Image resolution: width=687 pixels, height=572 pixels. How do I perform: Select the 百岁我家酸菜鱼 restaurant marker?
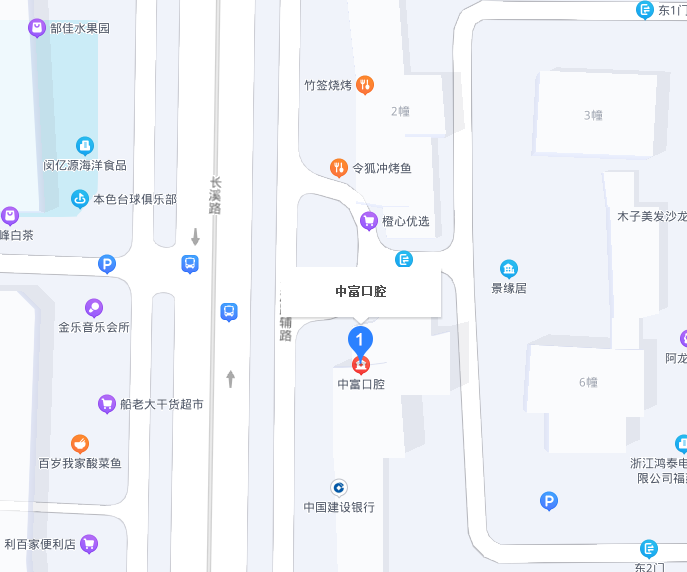[x=79, y=444]
